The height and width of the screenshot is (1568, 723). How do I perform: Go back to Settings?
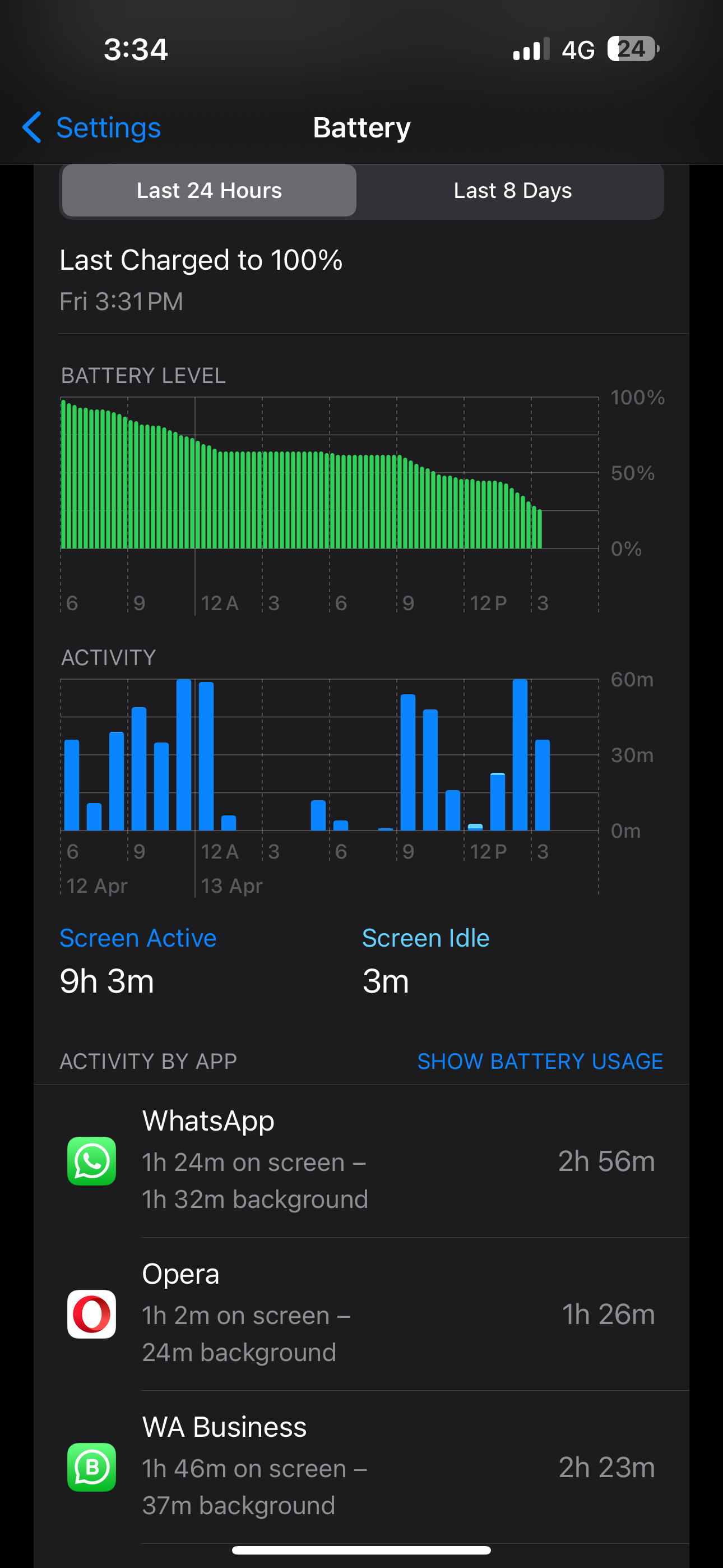[x=91, y=128]
